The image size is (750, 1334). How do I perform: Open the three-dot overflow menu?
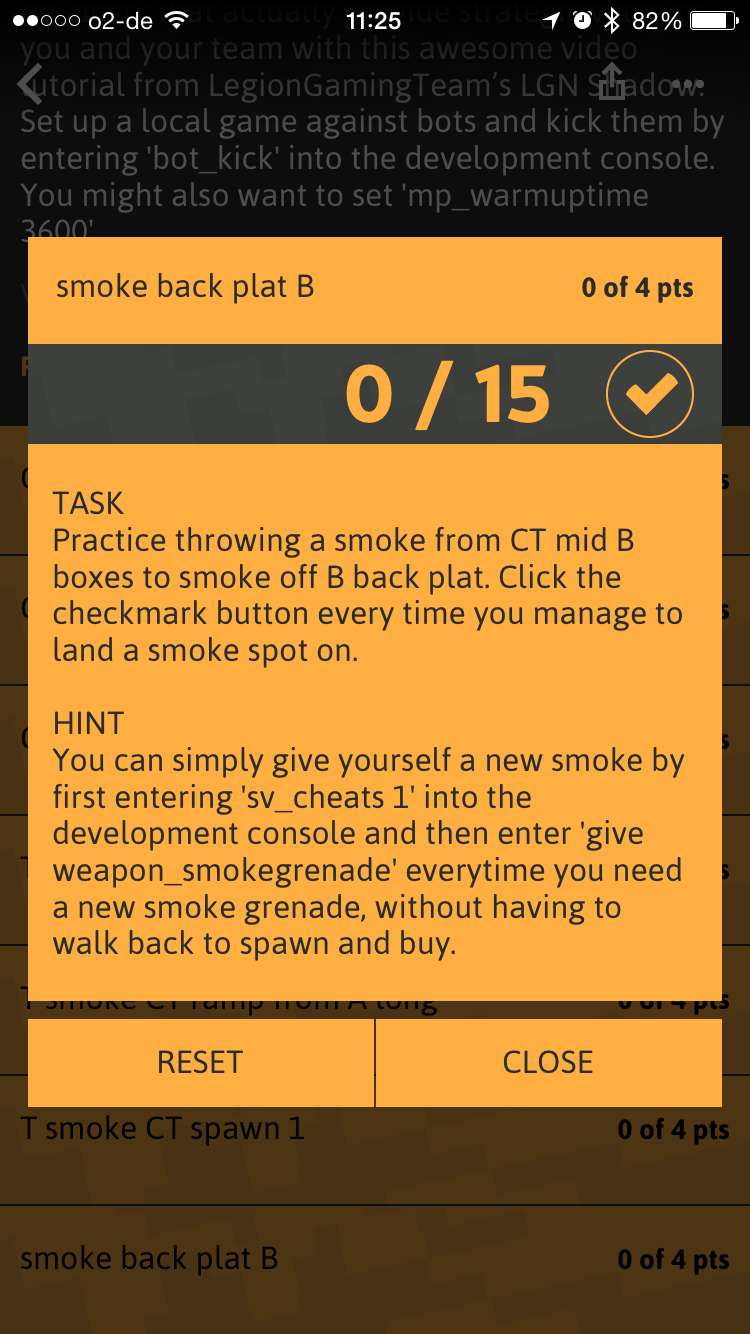[688, 85]
